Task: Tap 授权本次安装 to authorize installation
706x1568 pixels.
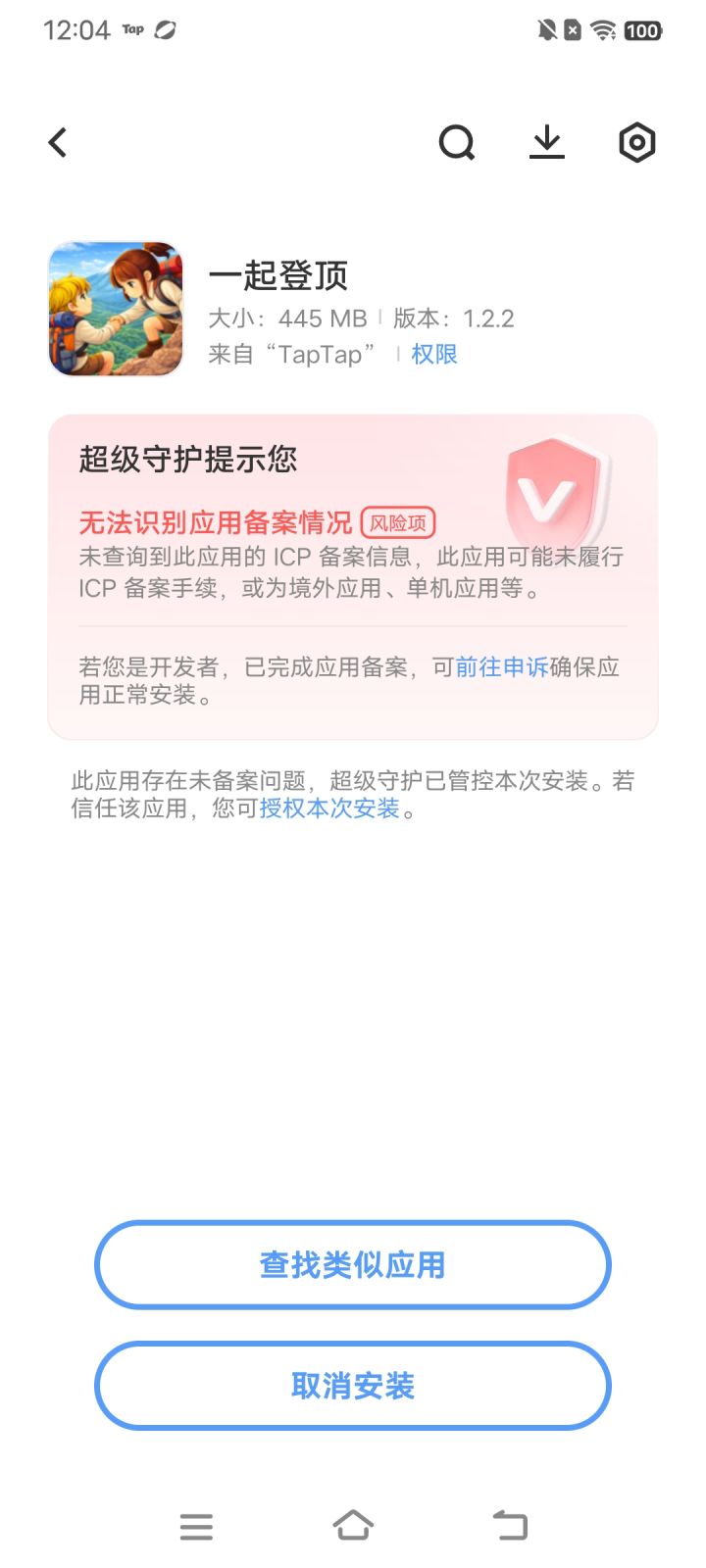Action: (330, 810)
